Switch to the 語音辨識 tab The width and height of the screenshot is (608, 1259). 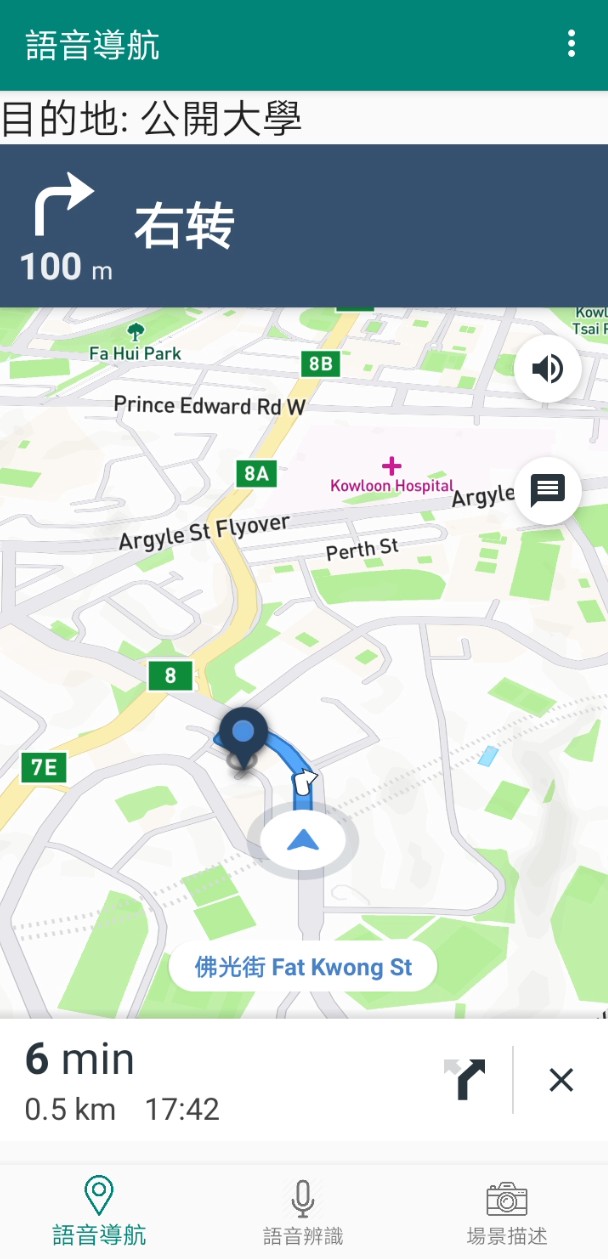[303, 1212]
